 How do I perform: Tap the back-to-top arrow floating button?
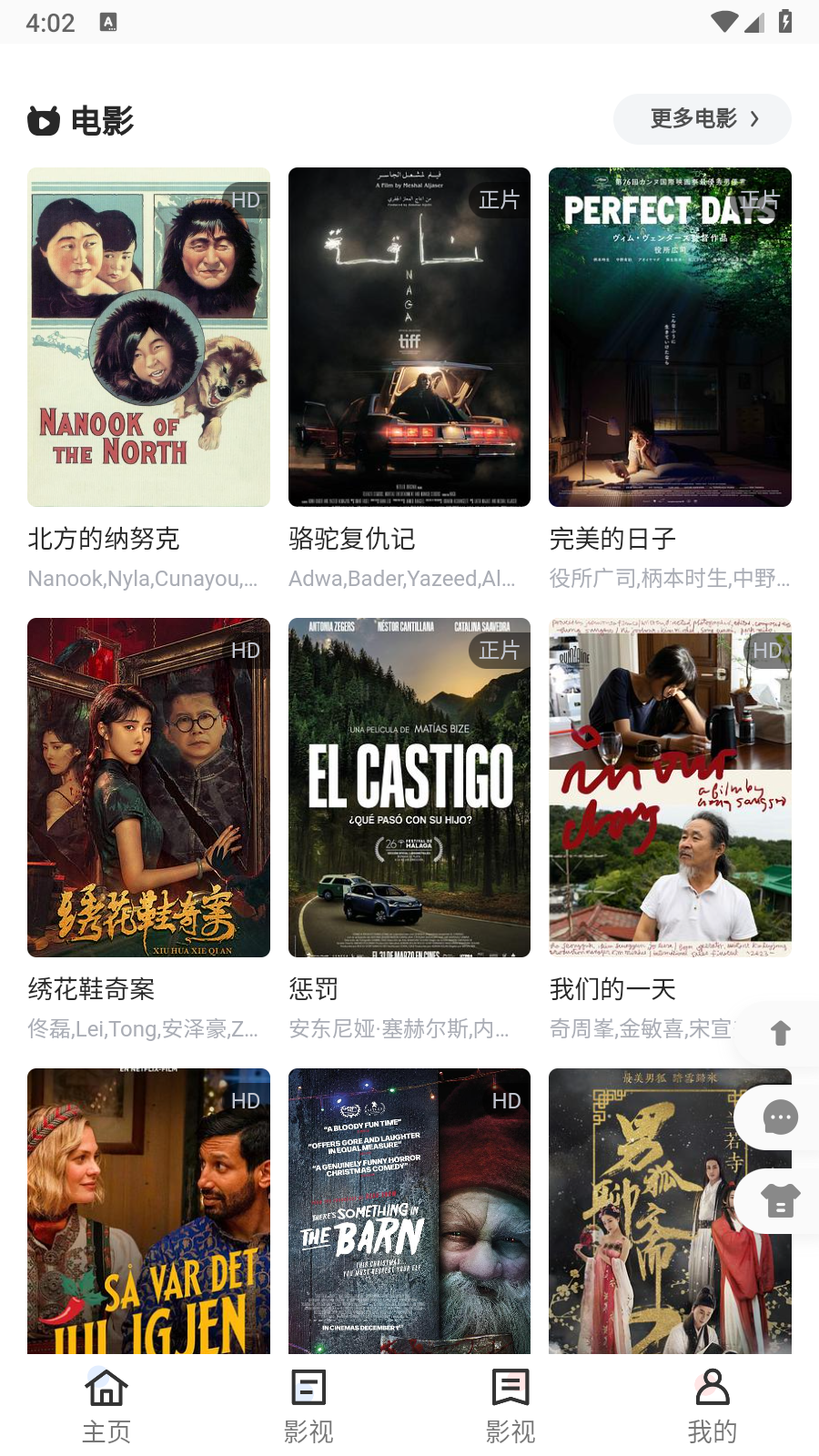click(x=781, y=1033)
